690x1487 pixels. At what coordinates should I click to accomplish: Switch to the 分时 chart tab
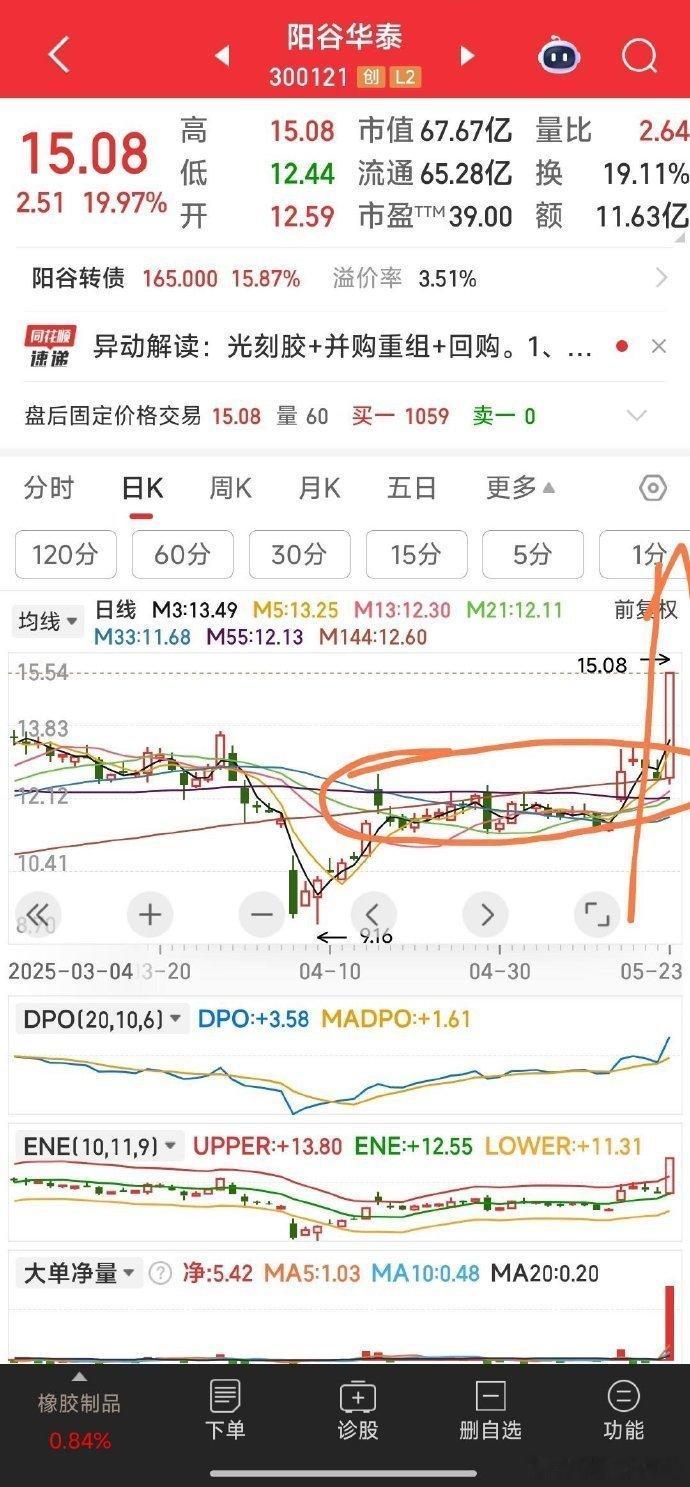coord(49,488)
